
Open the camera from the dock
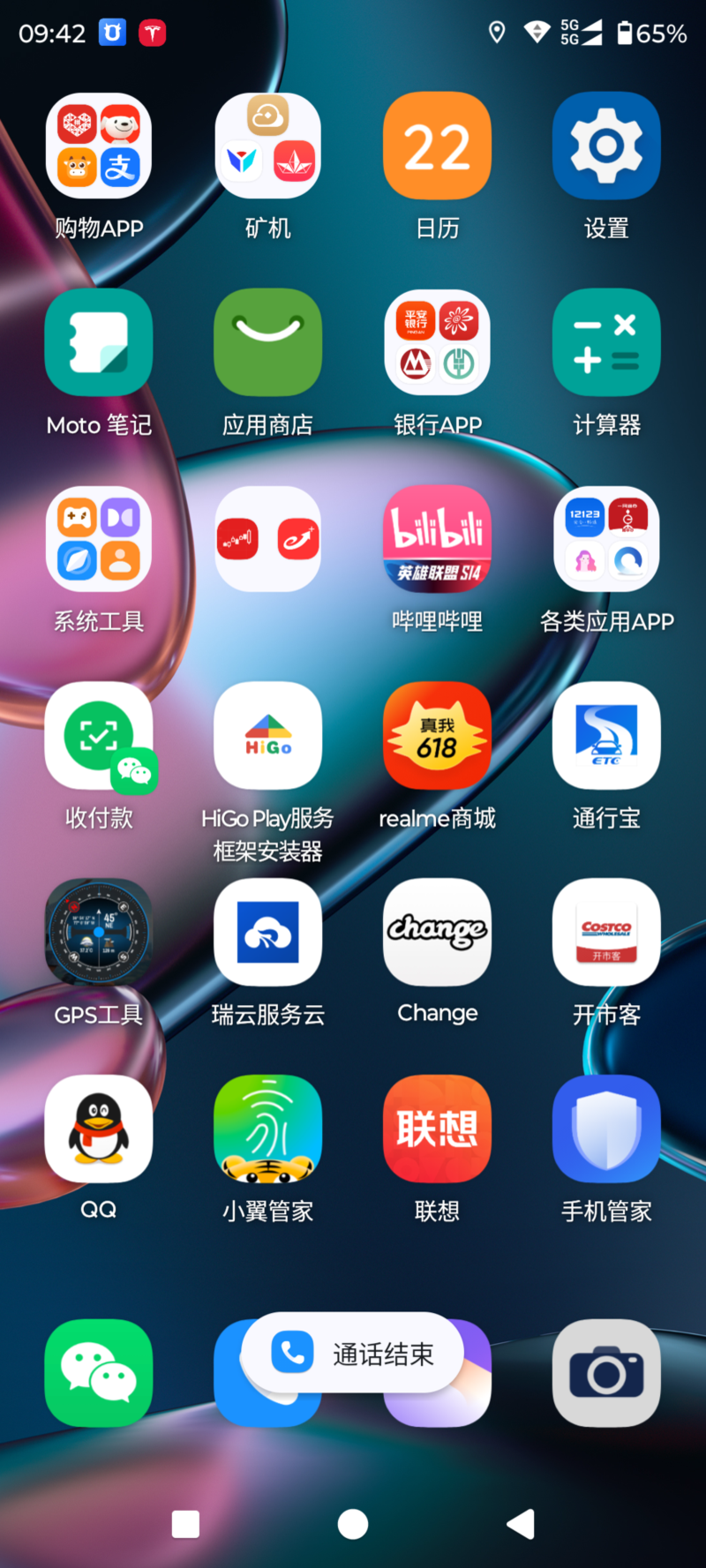tap(607, 1373)
